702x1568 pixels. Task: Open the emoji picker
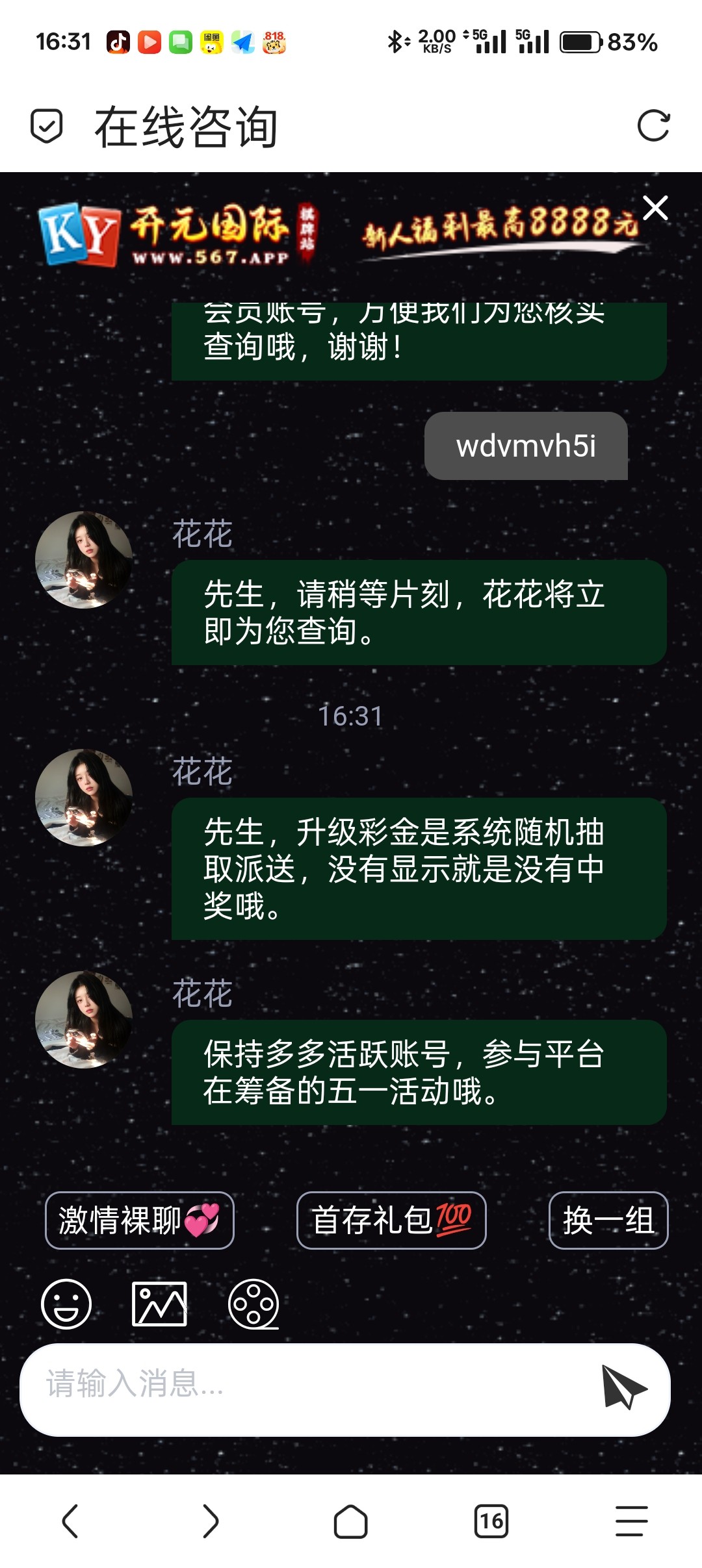tap(66, 1304)
